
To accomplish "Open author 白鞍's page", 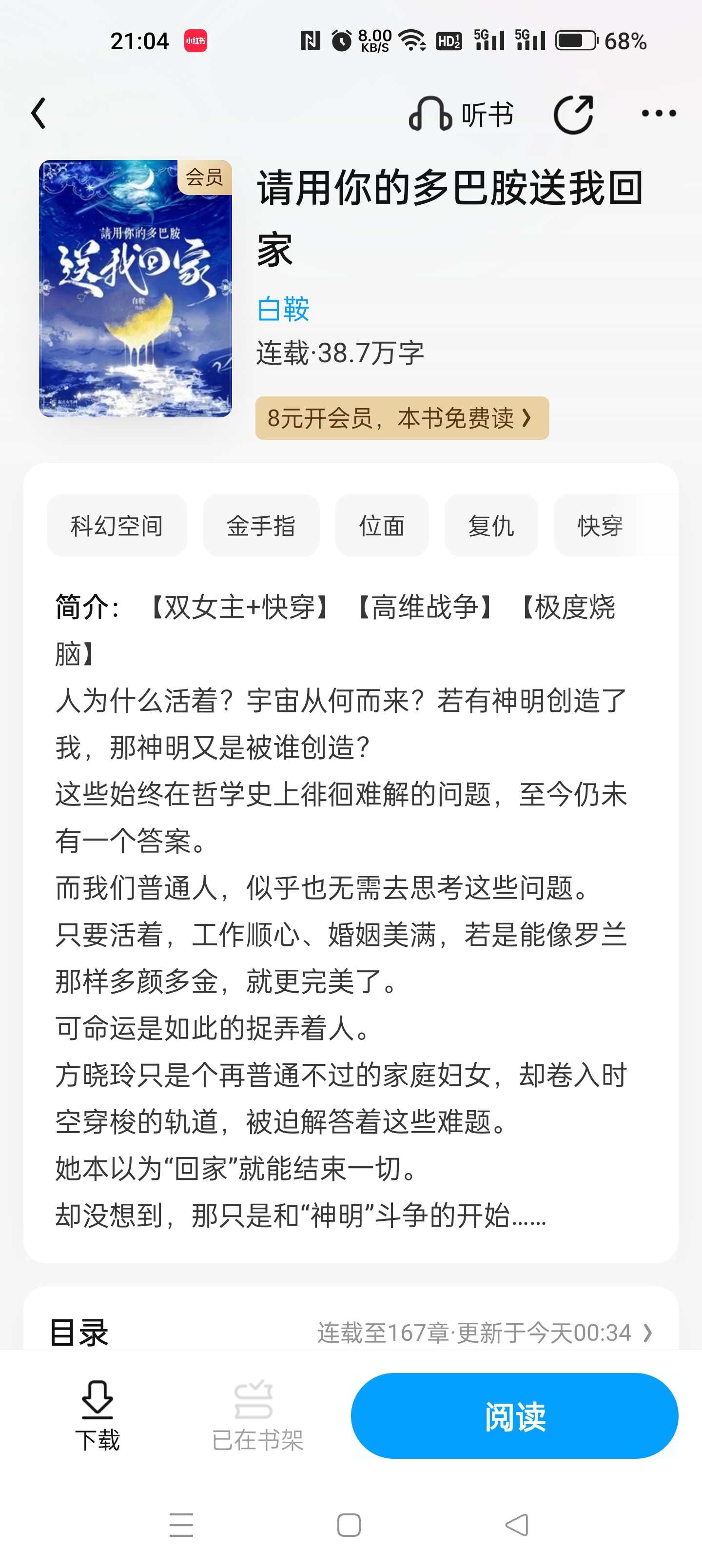I will tap(283, 309).
